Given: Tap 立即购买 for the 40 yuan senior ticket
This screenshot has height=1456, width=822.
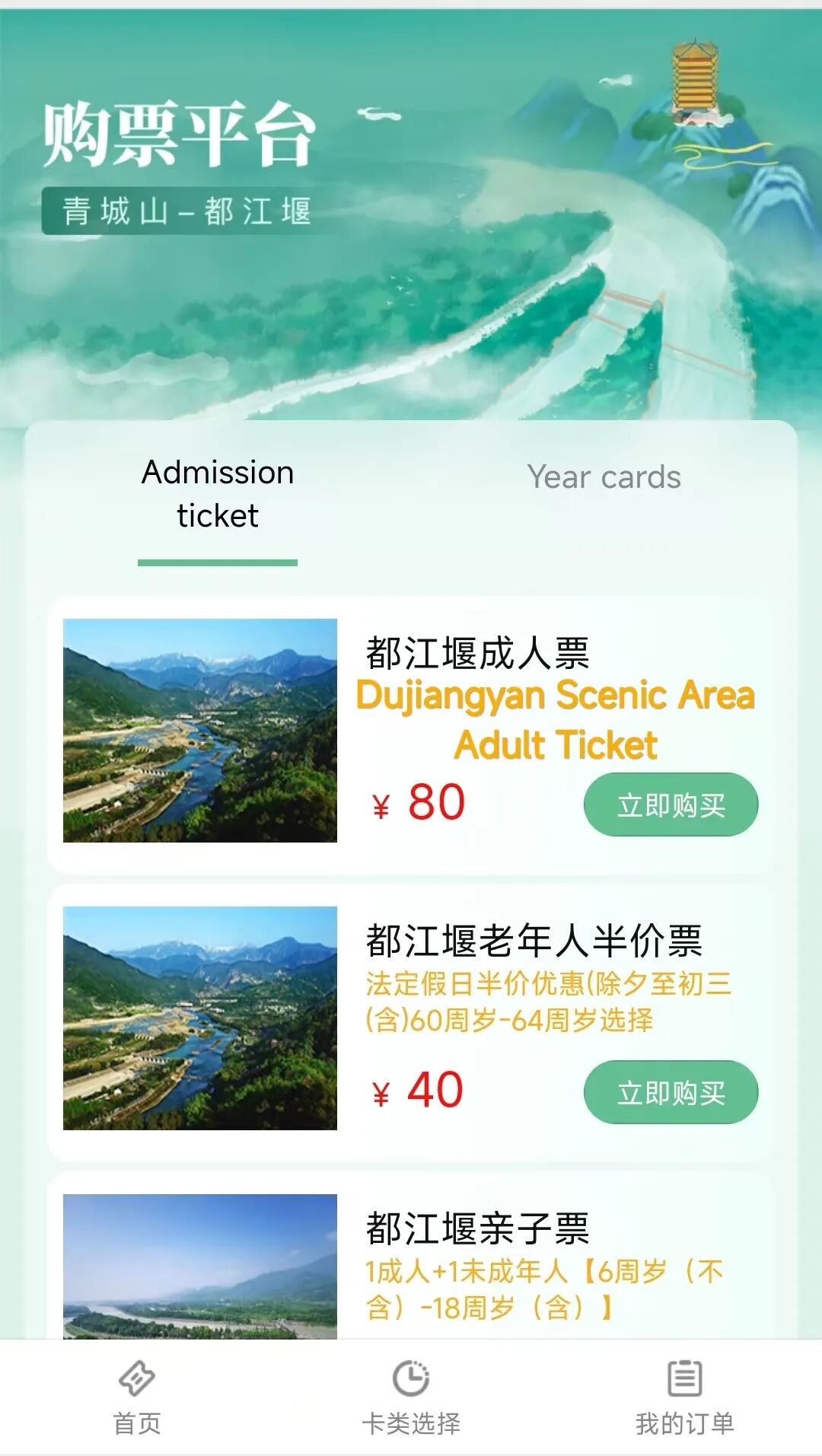Looking at the screenshot, I should [671, 1092].
